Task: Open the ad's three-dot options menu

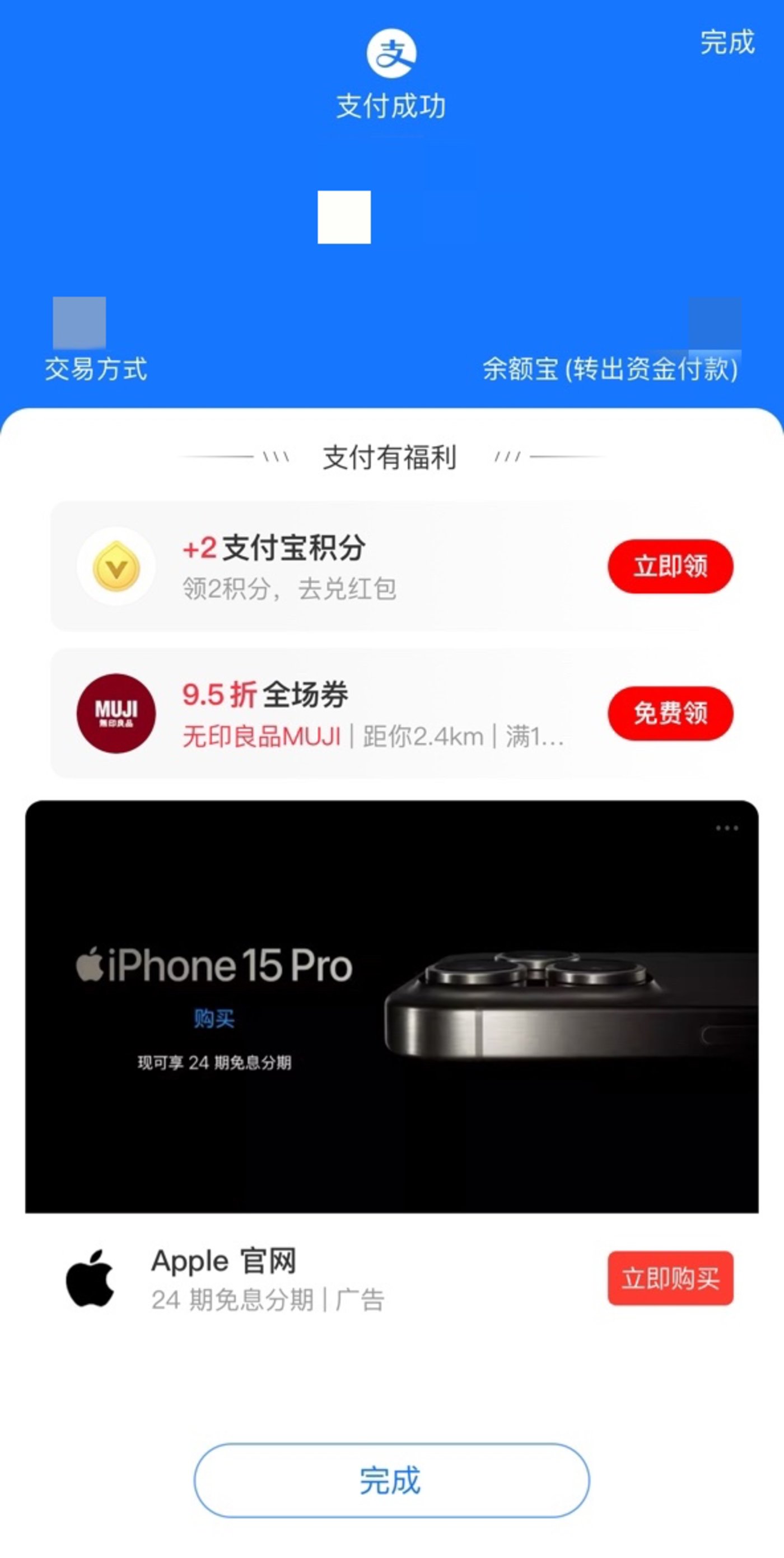Action: 726,828
